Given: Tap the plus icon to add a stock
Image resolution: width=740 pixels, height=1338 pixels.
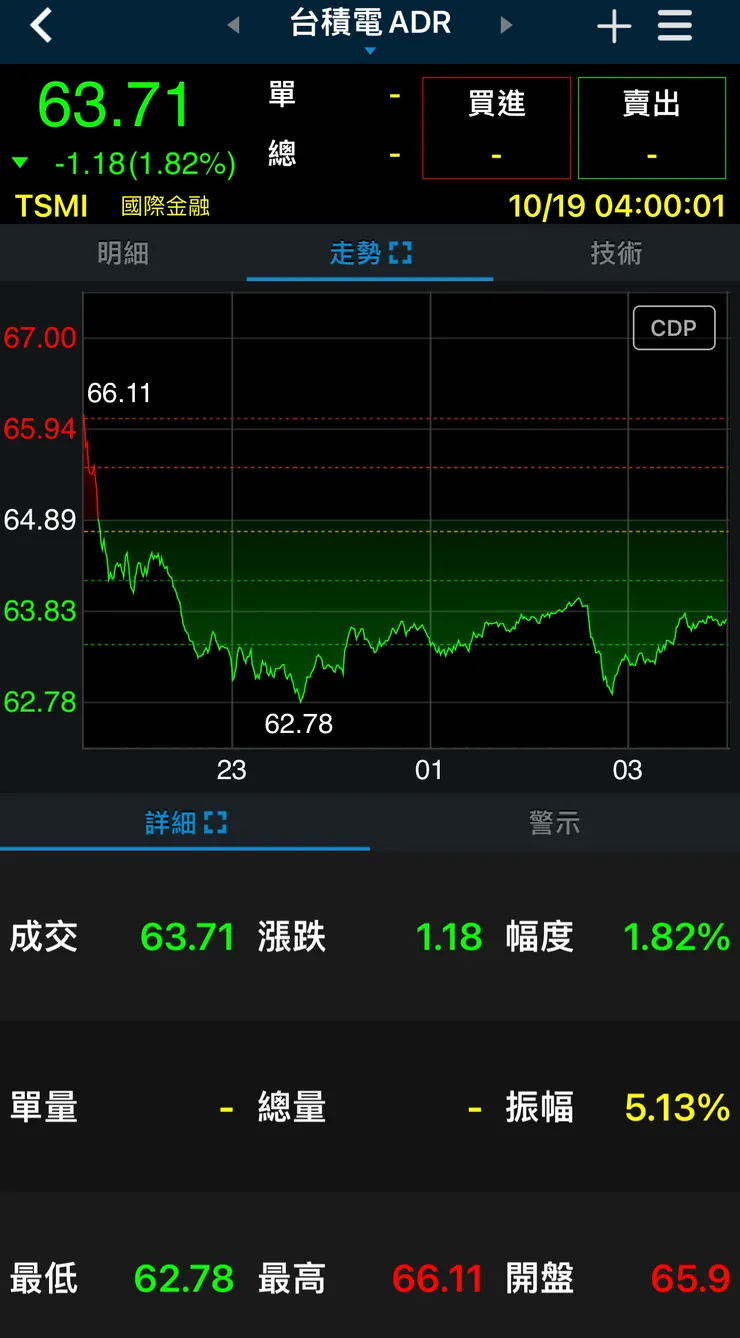Looking at the screenshot, I should click(612, 24).
